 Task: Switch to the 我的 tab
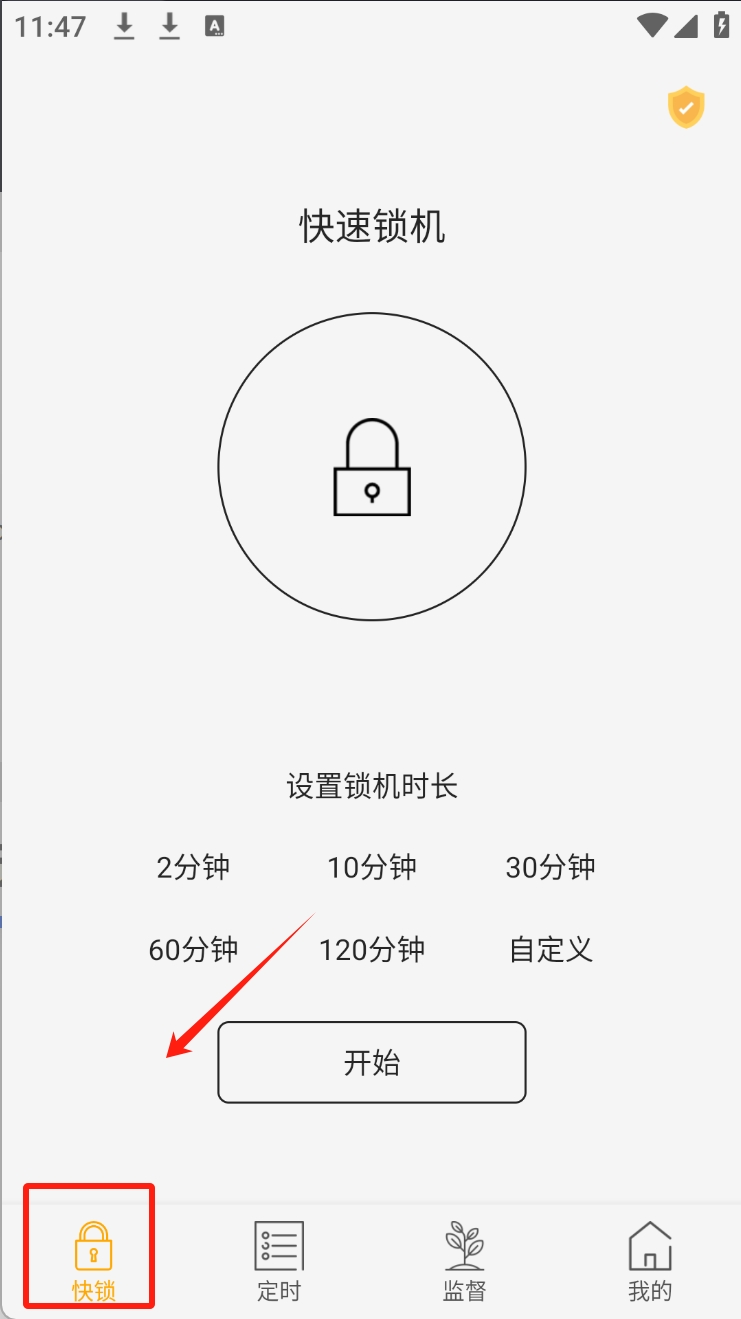pyautogui.click(x=649, y=1260)
